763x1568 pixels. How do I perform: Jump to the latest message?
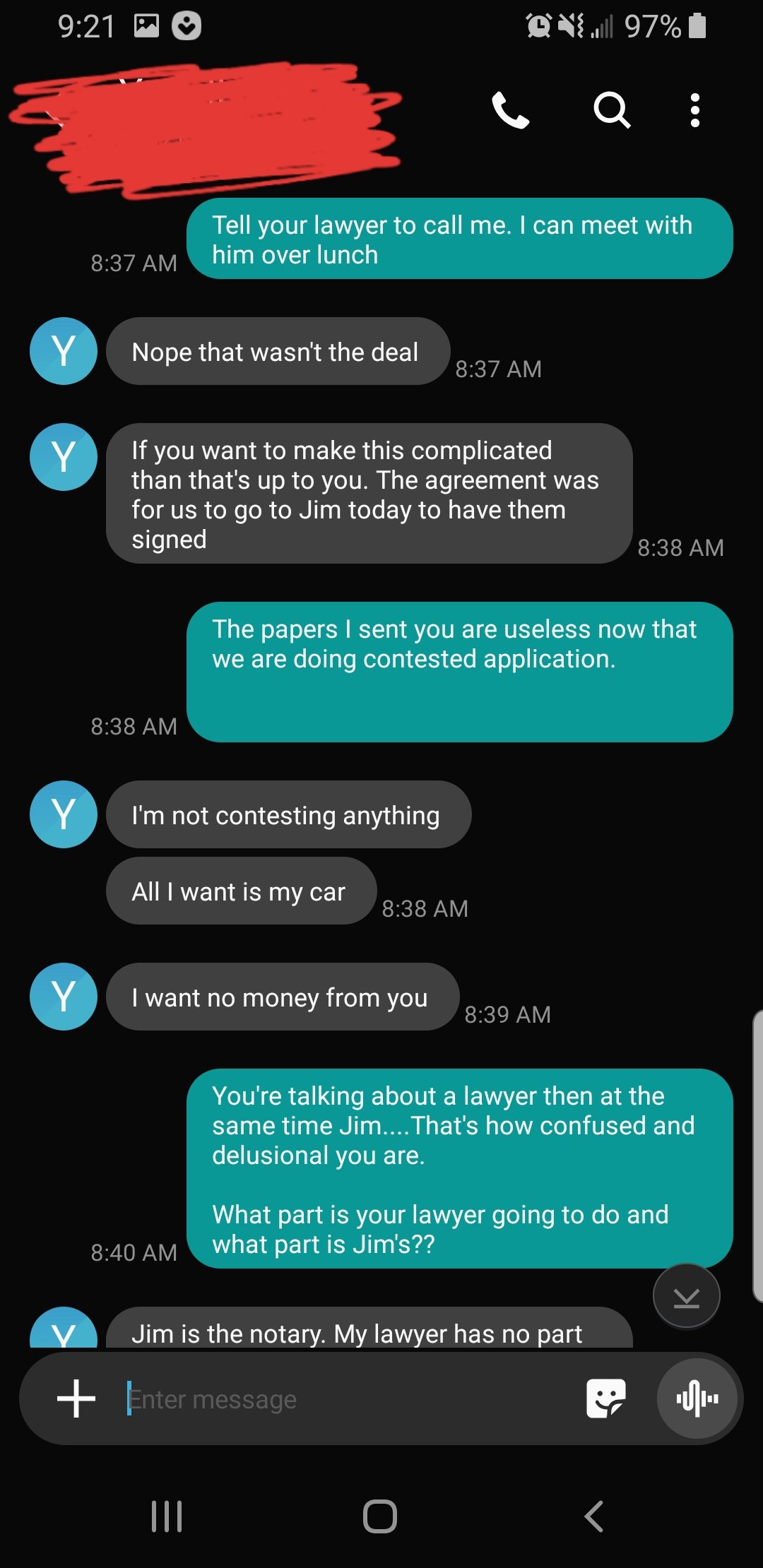pyautogui.click(x=687, y=1297)
